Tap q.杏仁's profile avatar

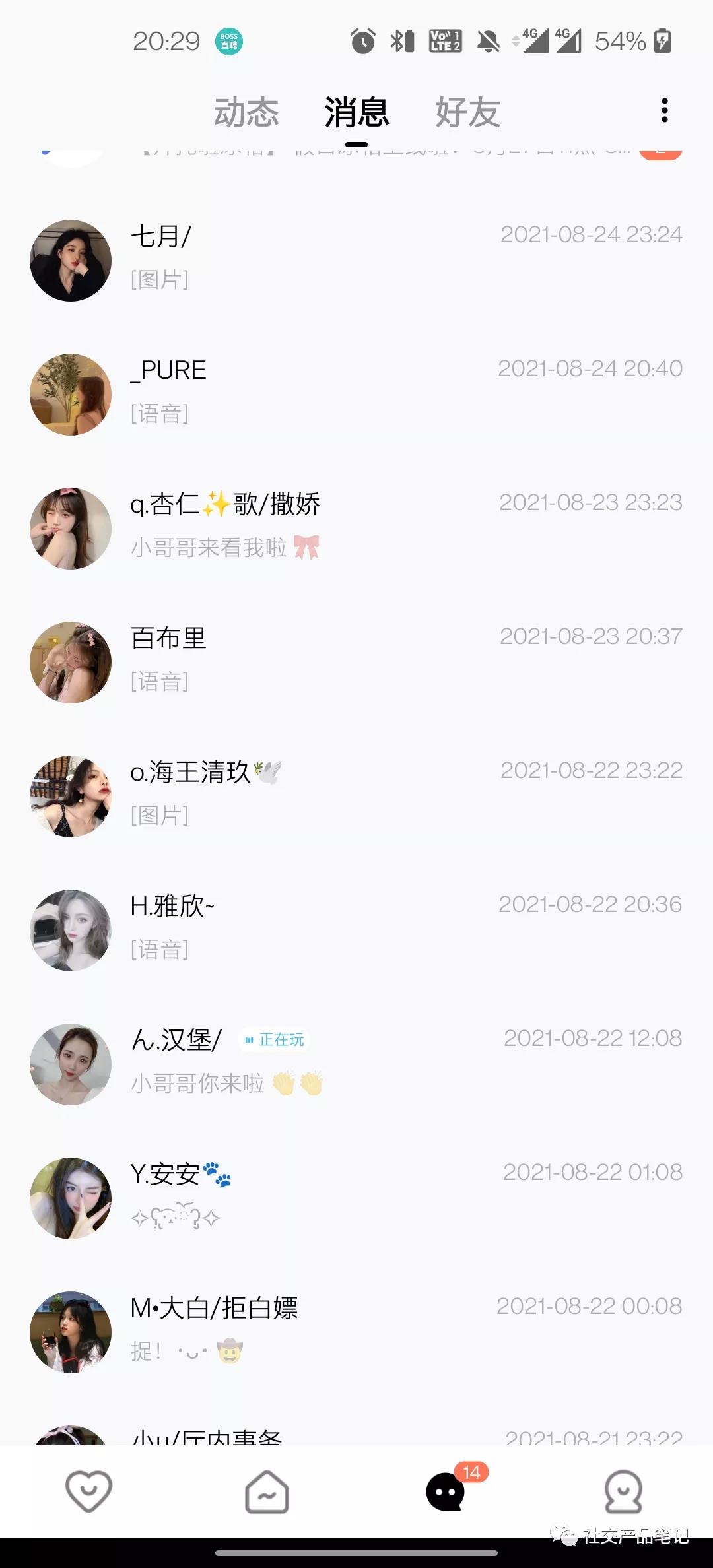pos(70,528)
